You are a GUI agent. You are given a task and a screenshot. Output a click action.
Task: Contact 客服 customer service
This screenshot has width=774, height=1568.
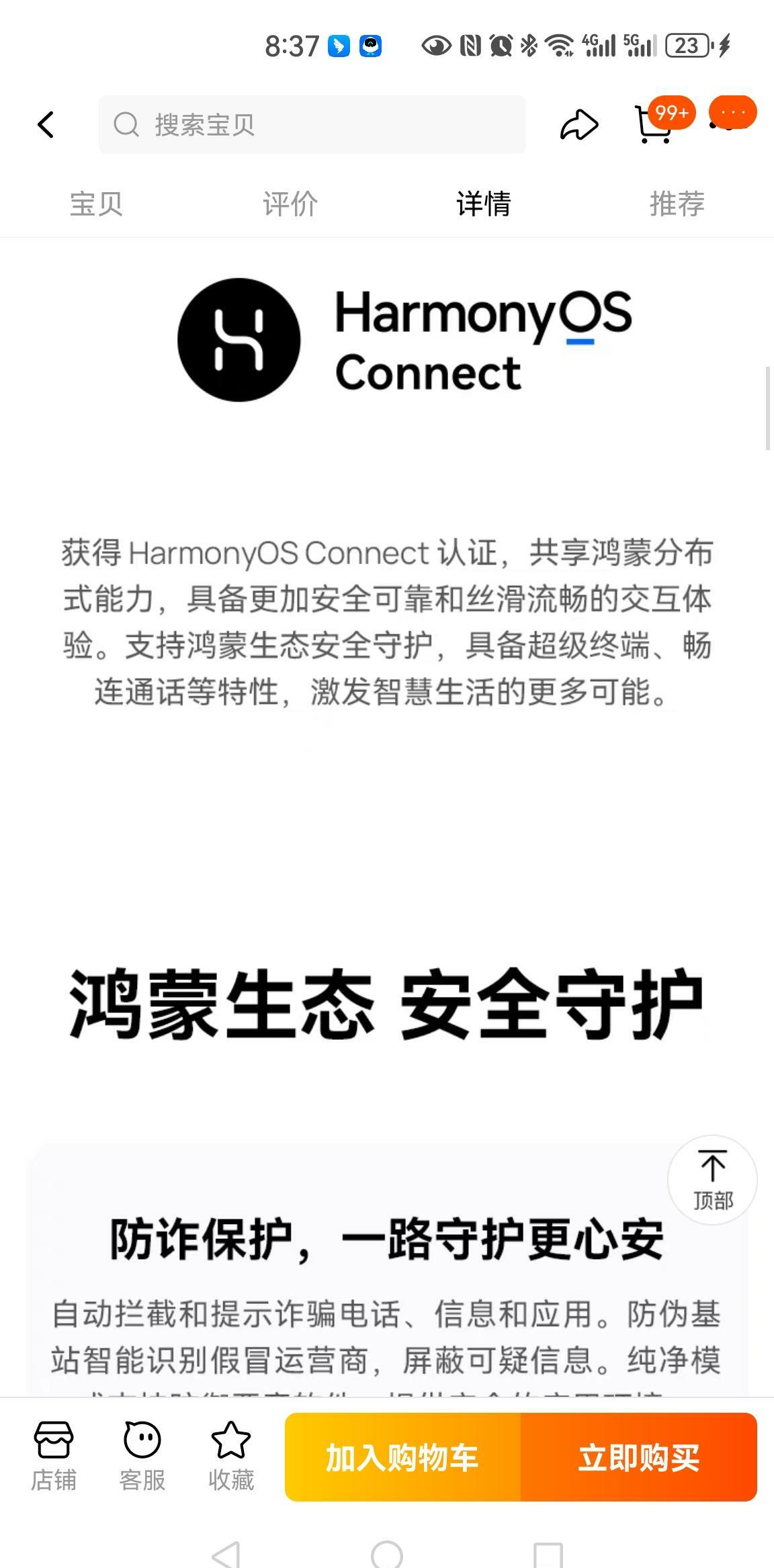click(142, 1456)
